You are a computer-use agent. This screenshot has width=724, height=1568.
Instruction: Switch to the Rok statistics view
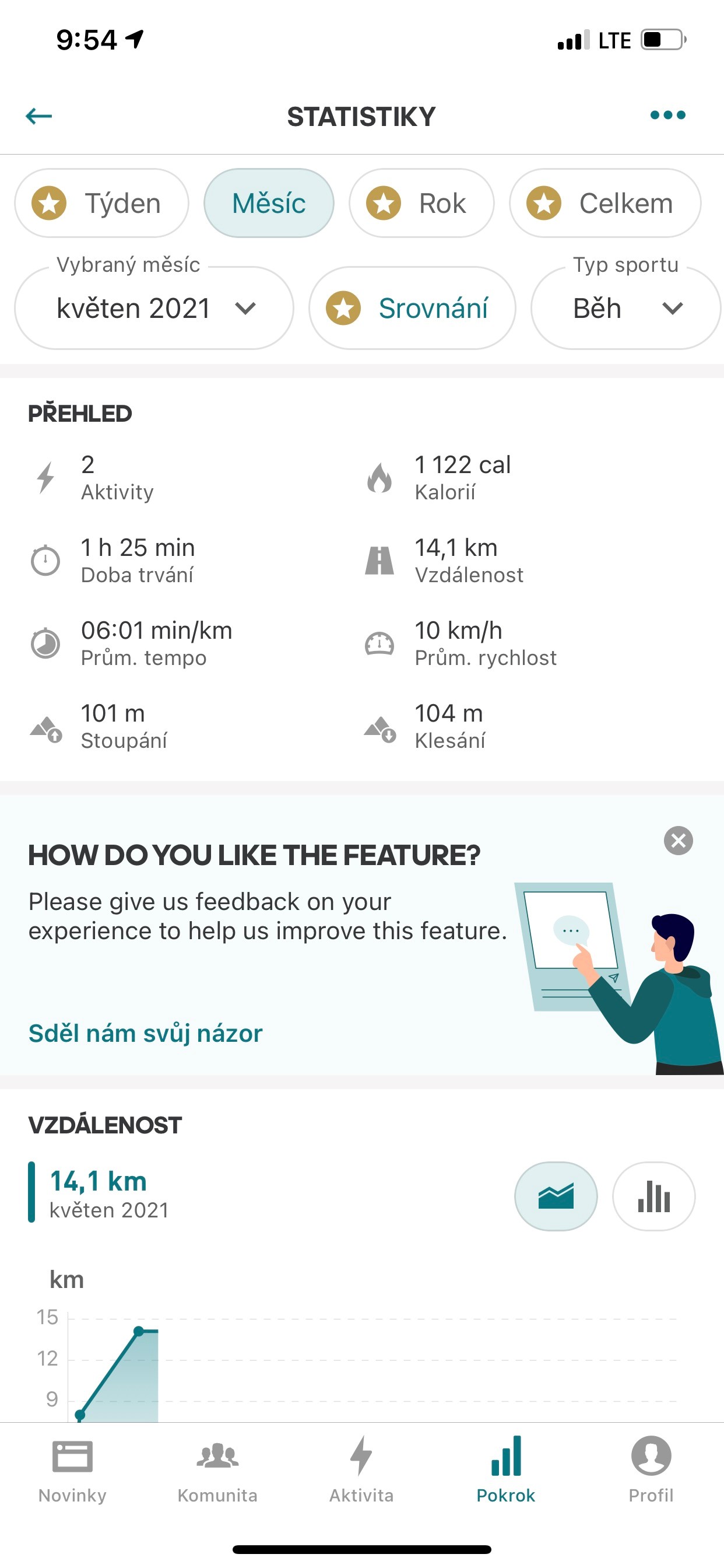click(x=421, y=204)
